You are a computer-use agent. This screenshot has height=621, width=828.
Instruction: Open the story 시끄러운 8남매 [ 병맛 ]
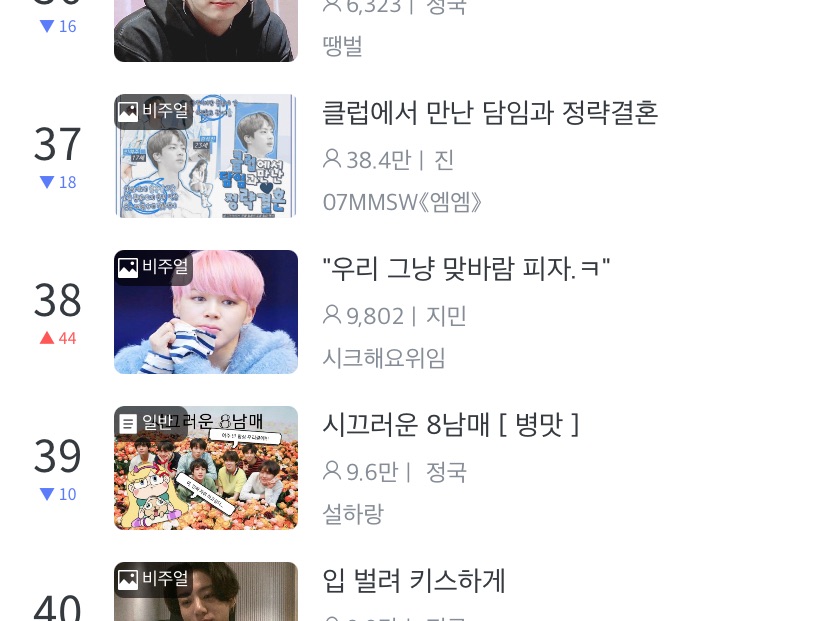[450, 425]
